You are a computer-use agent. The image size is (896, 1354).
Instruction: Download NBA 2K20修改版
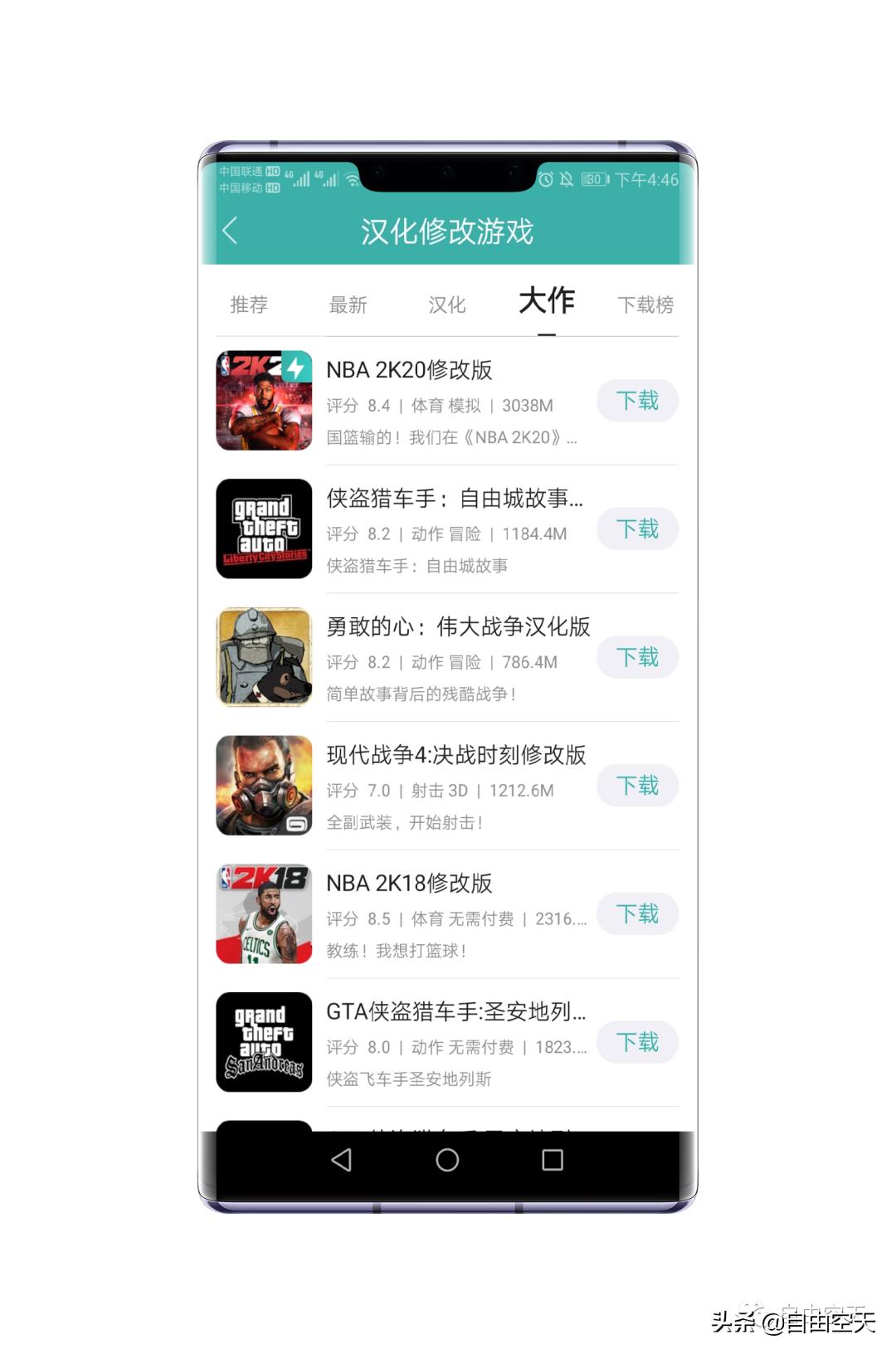pos(637,401)
